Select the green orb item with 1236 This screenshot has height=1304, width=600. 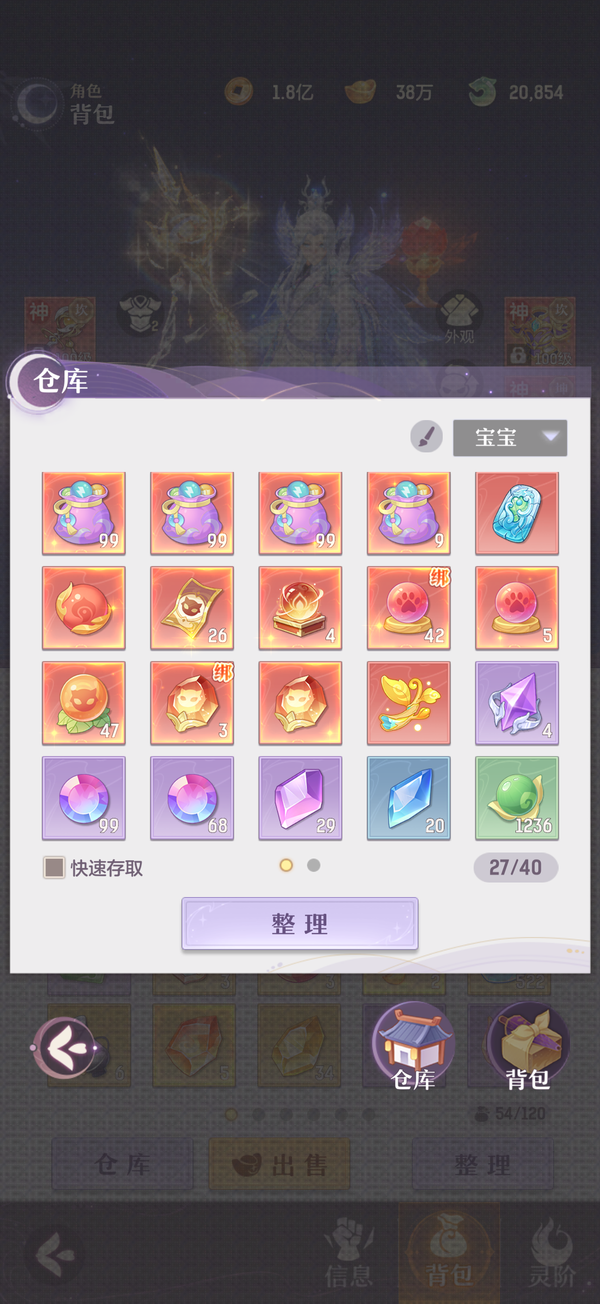click(x=517, y=798)
